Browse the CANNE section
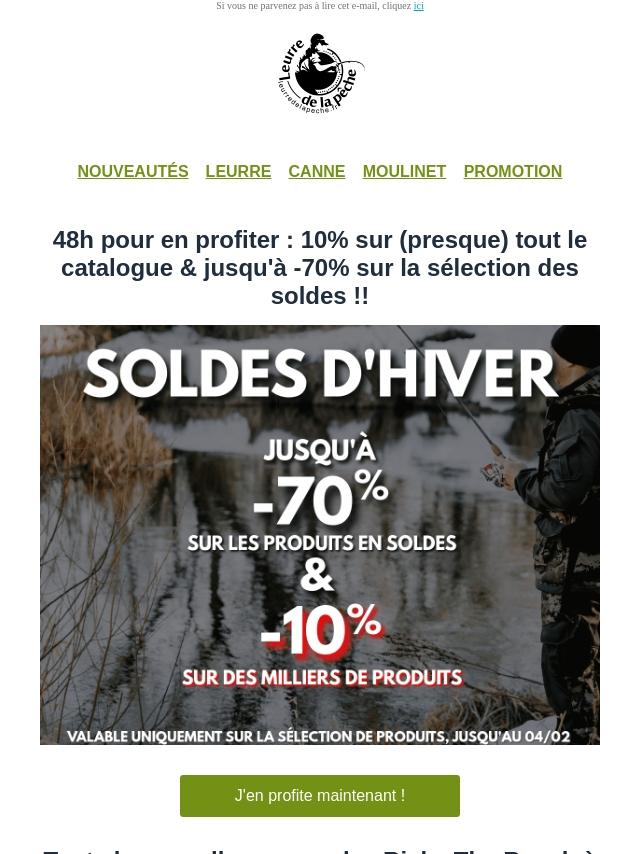The width and height of the screenshot is (640, 854). [x=316, y=172]
